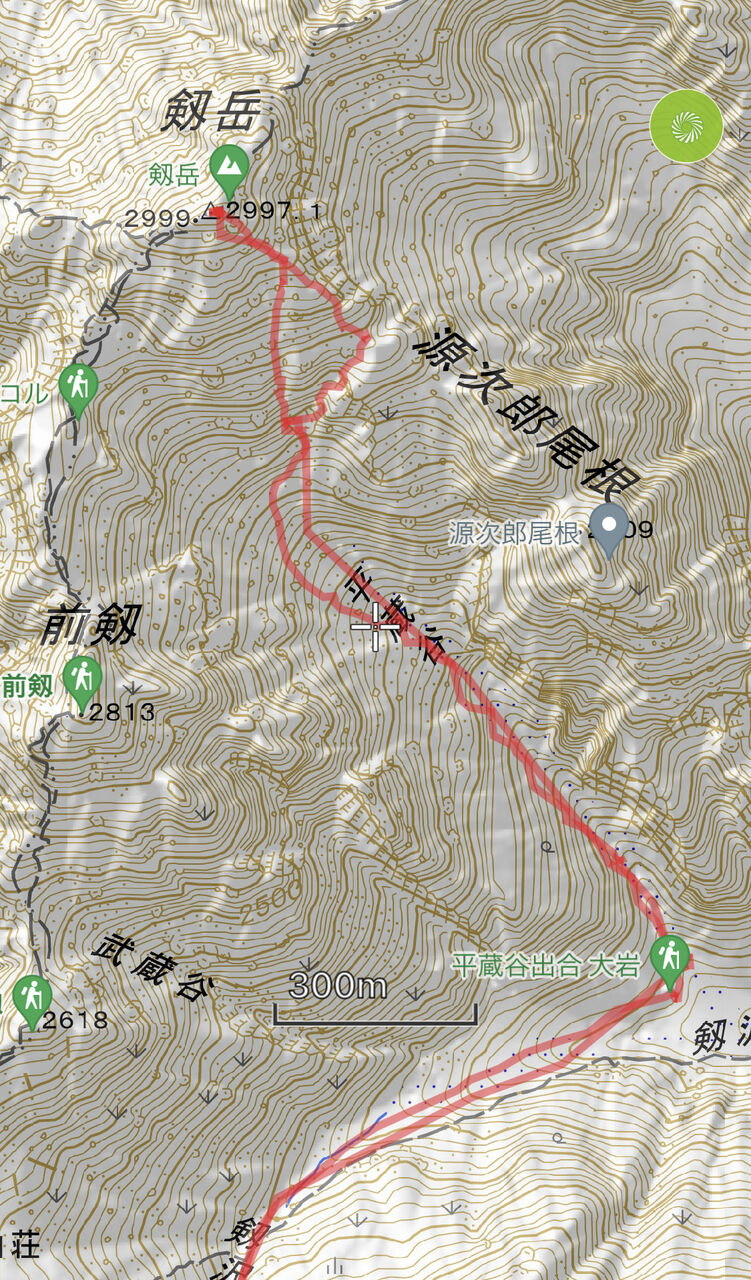The image size is (751, 1280).
Task: Open the 前剱 hiker marker
Action: click(x=82, y=681)
